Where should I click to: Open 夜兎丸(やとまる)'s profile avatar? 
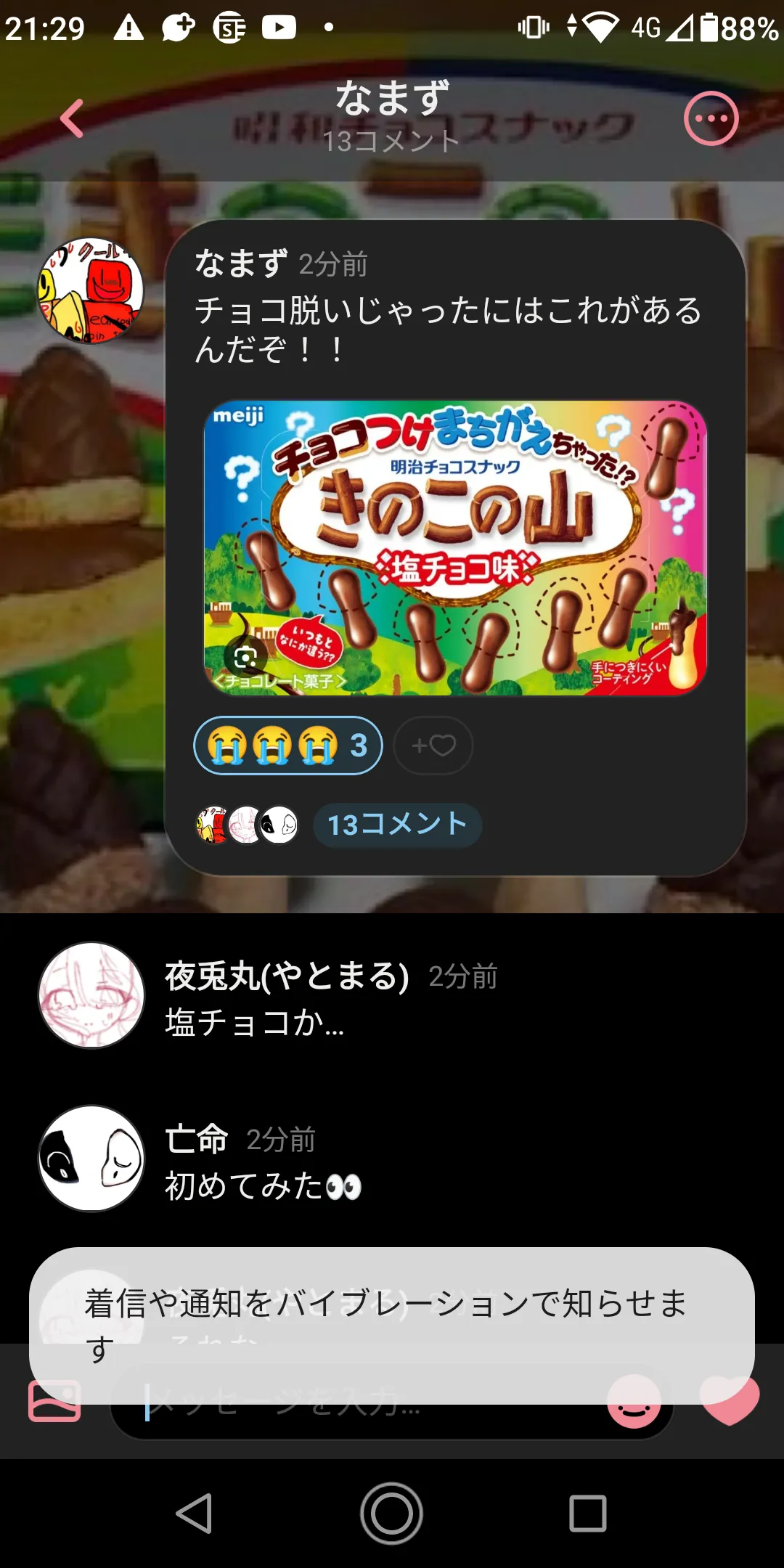(x=91, y=995)
